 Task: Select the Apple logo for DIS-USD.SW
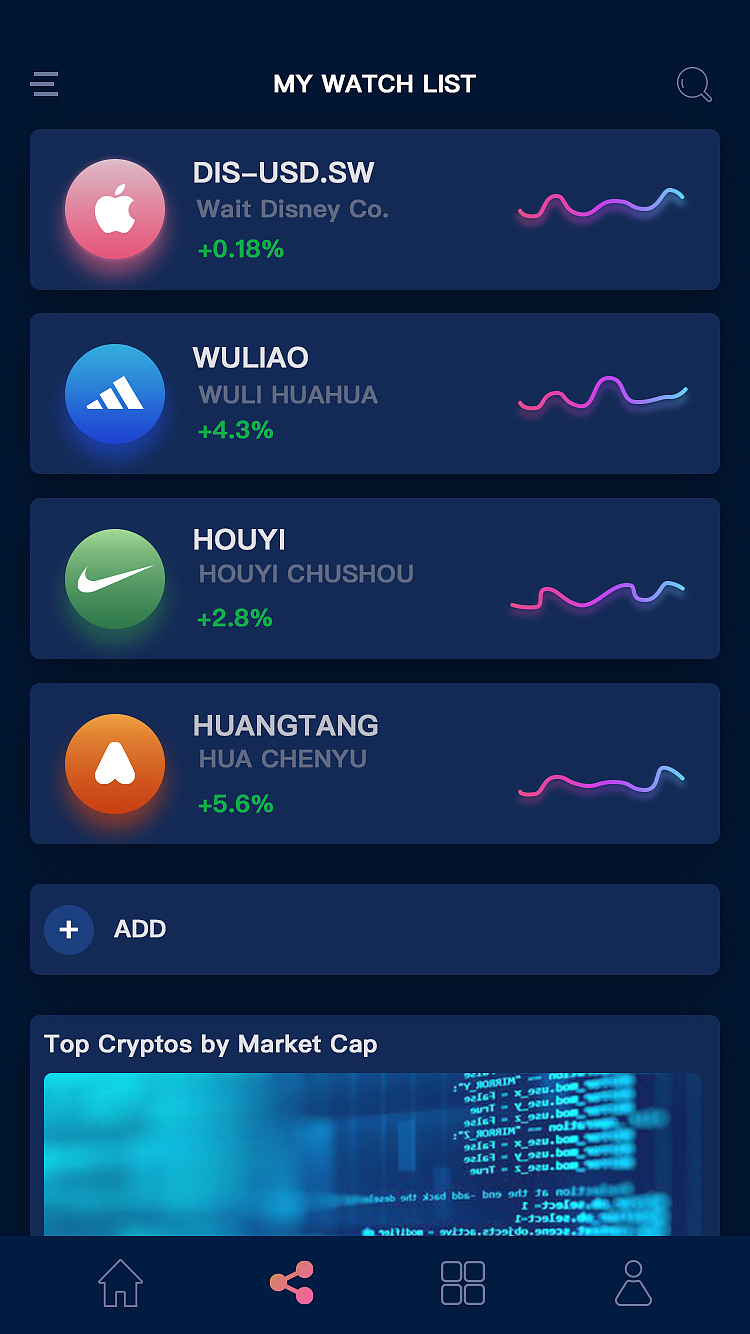(115, 209)
